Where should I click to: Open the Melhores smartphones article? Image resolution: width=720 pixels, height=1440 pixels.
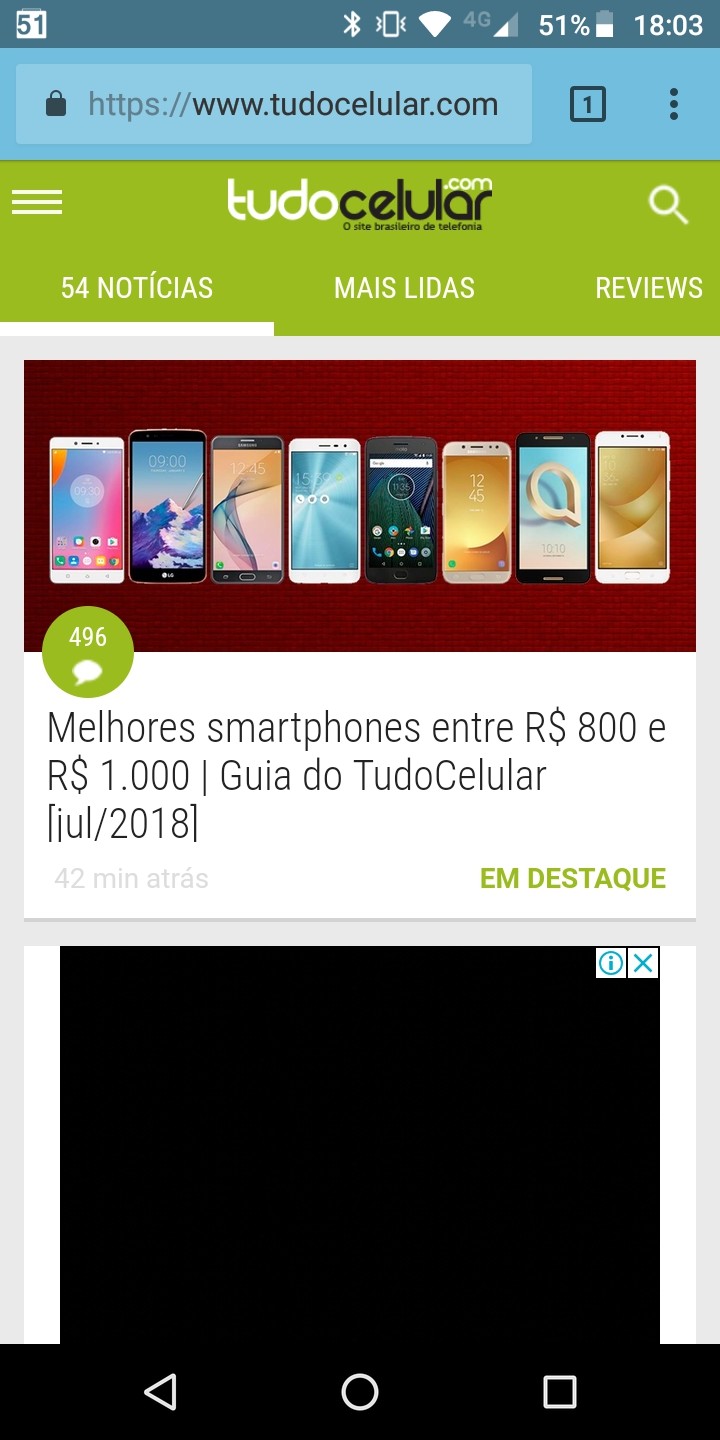[356, 775]
